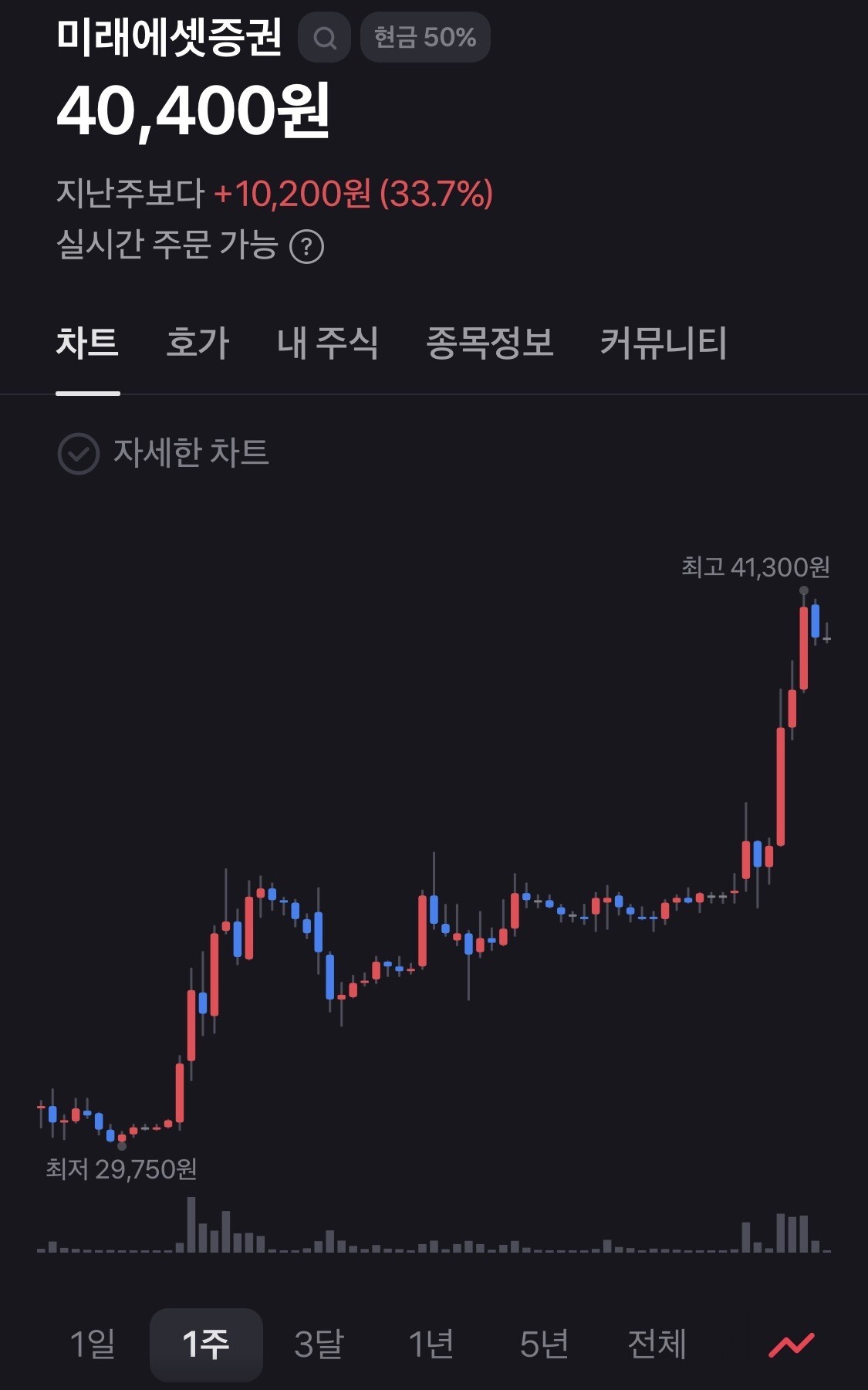
Task: Show the 1년 chart range
Action: 431,1344
